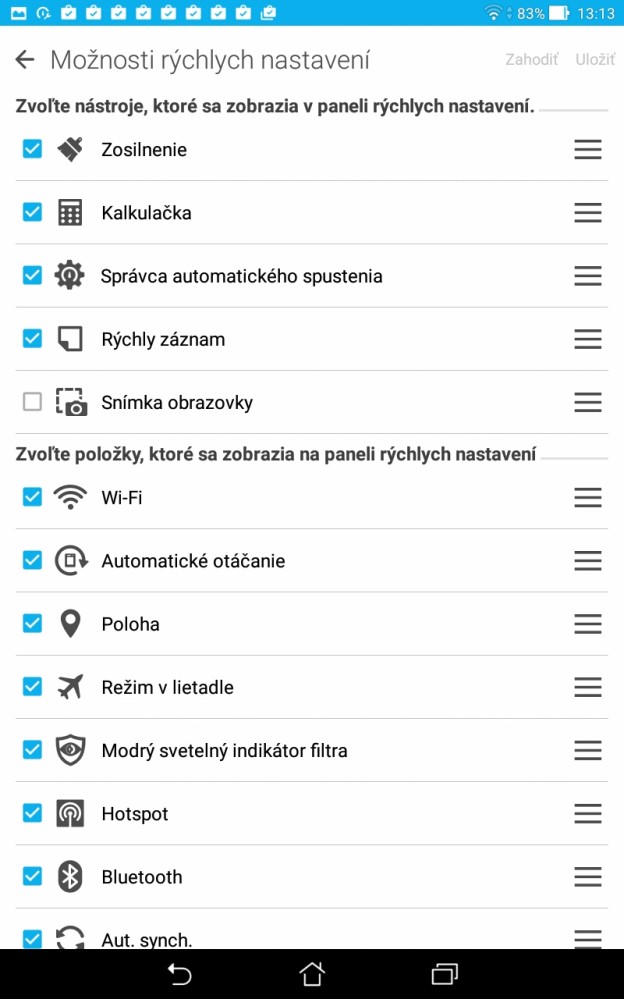624x999 pixels.
Task: Go back using the app bar arrow
Action: pyautogui.click(x=25, y=60)
